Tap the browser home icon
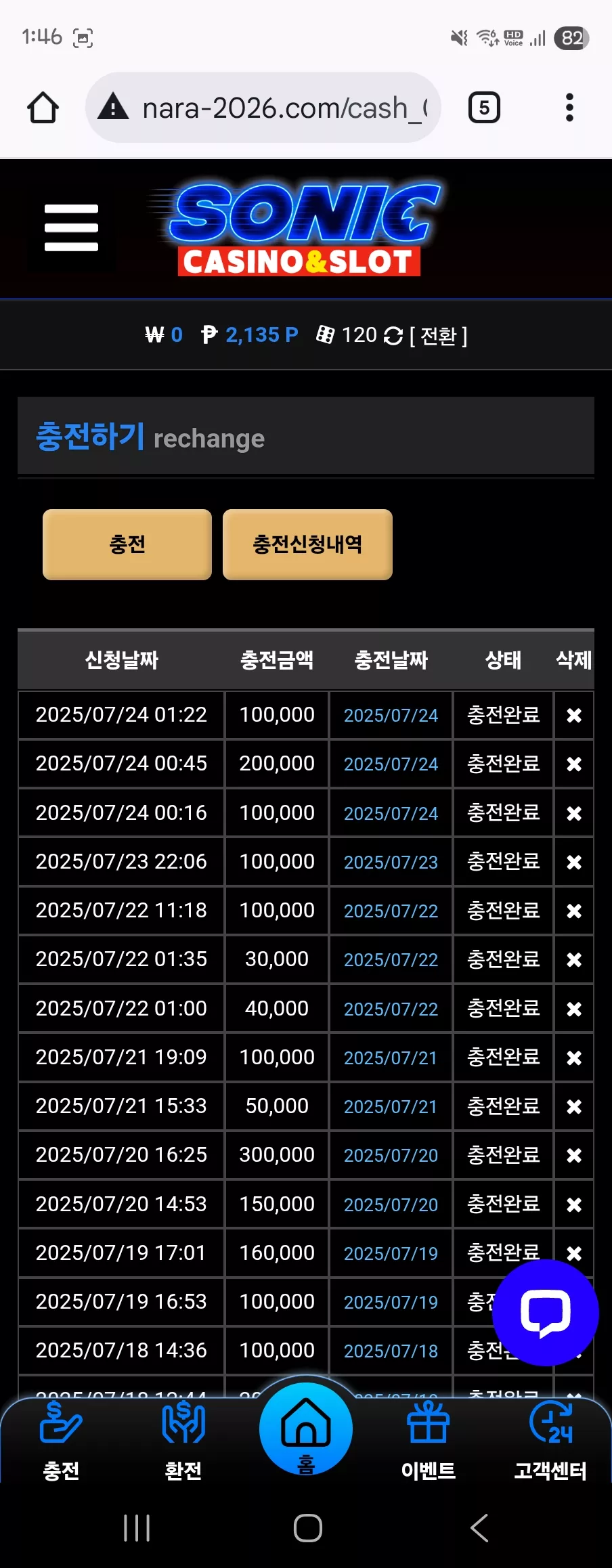This screenshot has height=1568, width=612. pyautogui.click(x=43, y=108)
